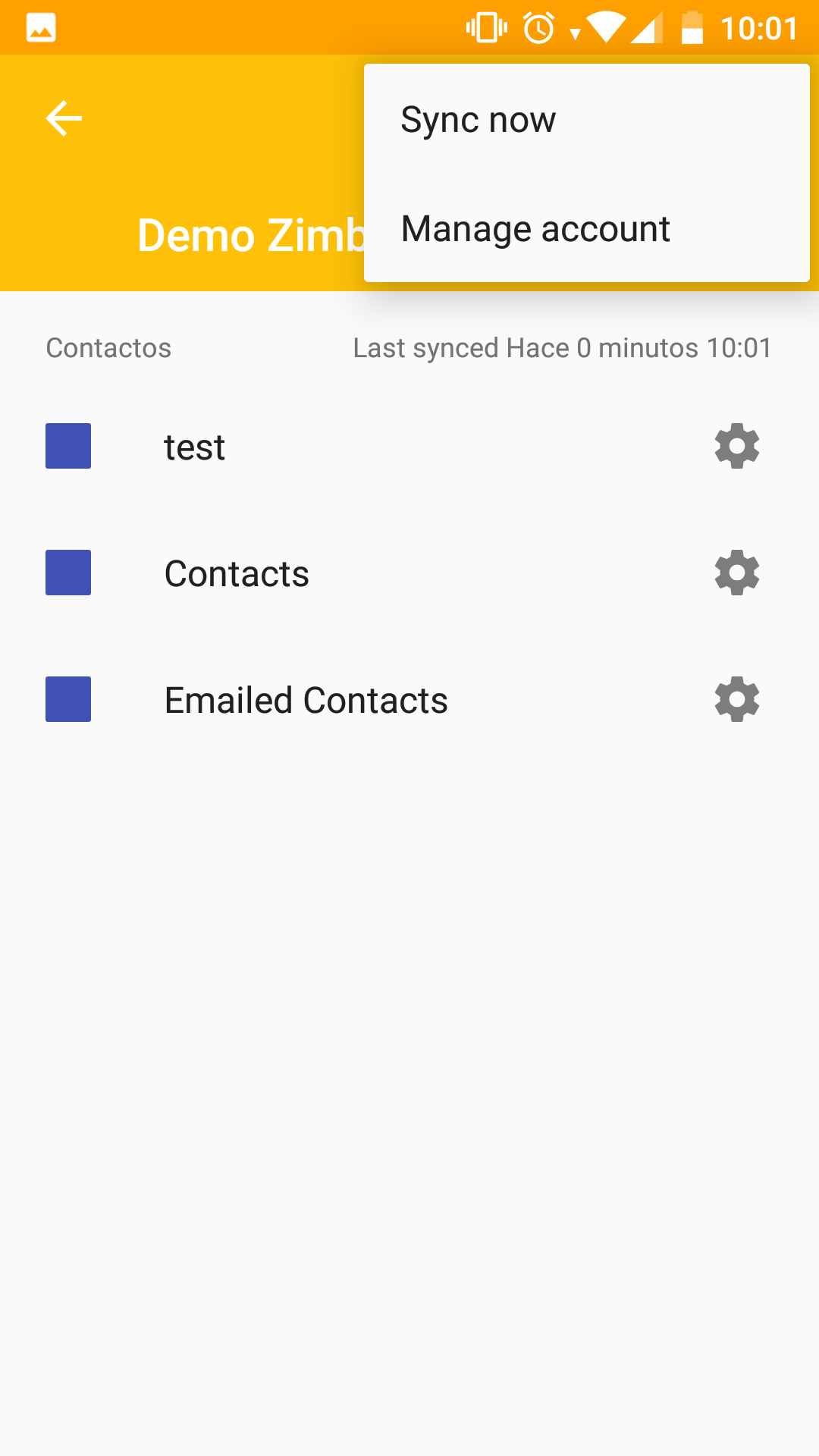This screenshot has width=819, height=1456.
Task: Open settings gear for Emailed Contacts
Action: [737, 699]
